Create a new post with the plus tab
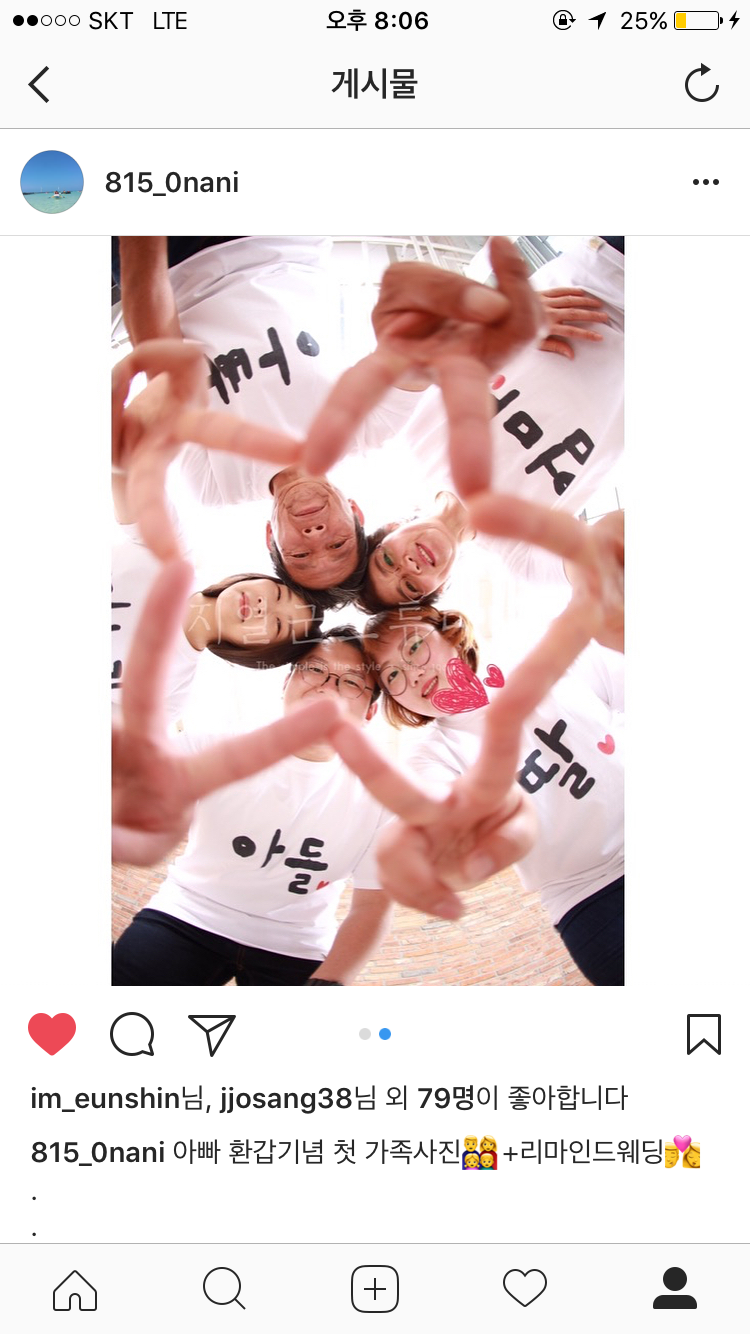 [375, 1289]
